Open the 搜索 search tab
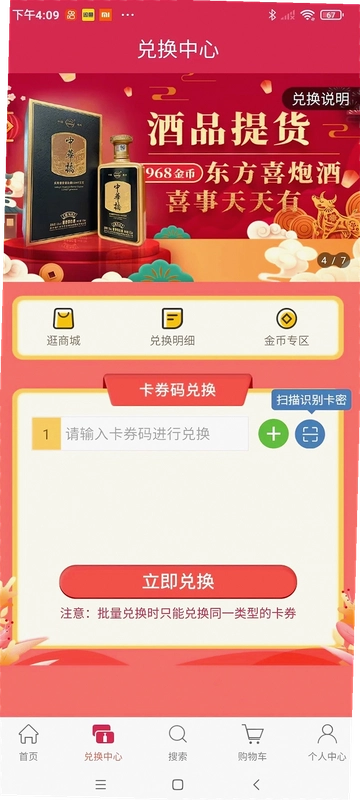 tap(177, 743)
